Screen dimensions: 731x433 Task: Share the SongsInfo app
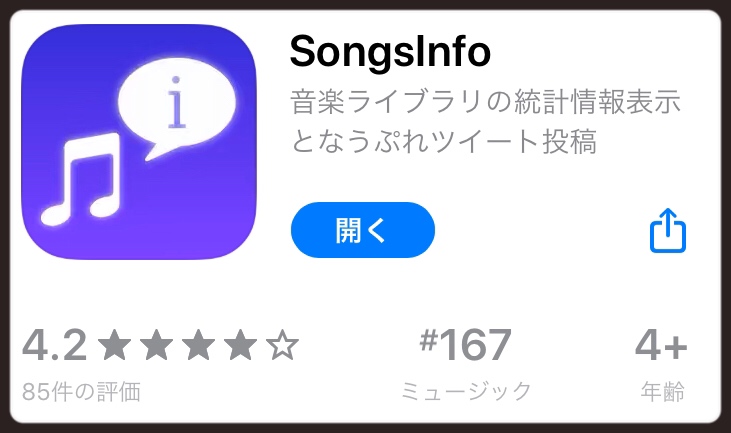[x=668, y=233]
